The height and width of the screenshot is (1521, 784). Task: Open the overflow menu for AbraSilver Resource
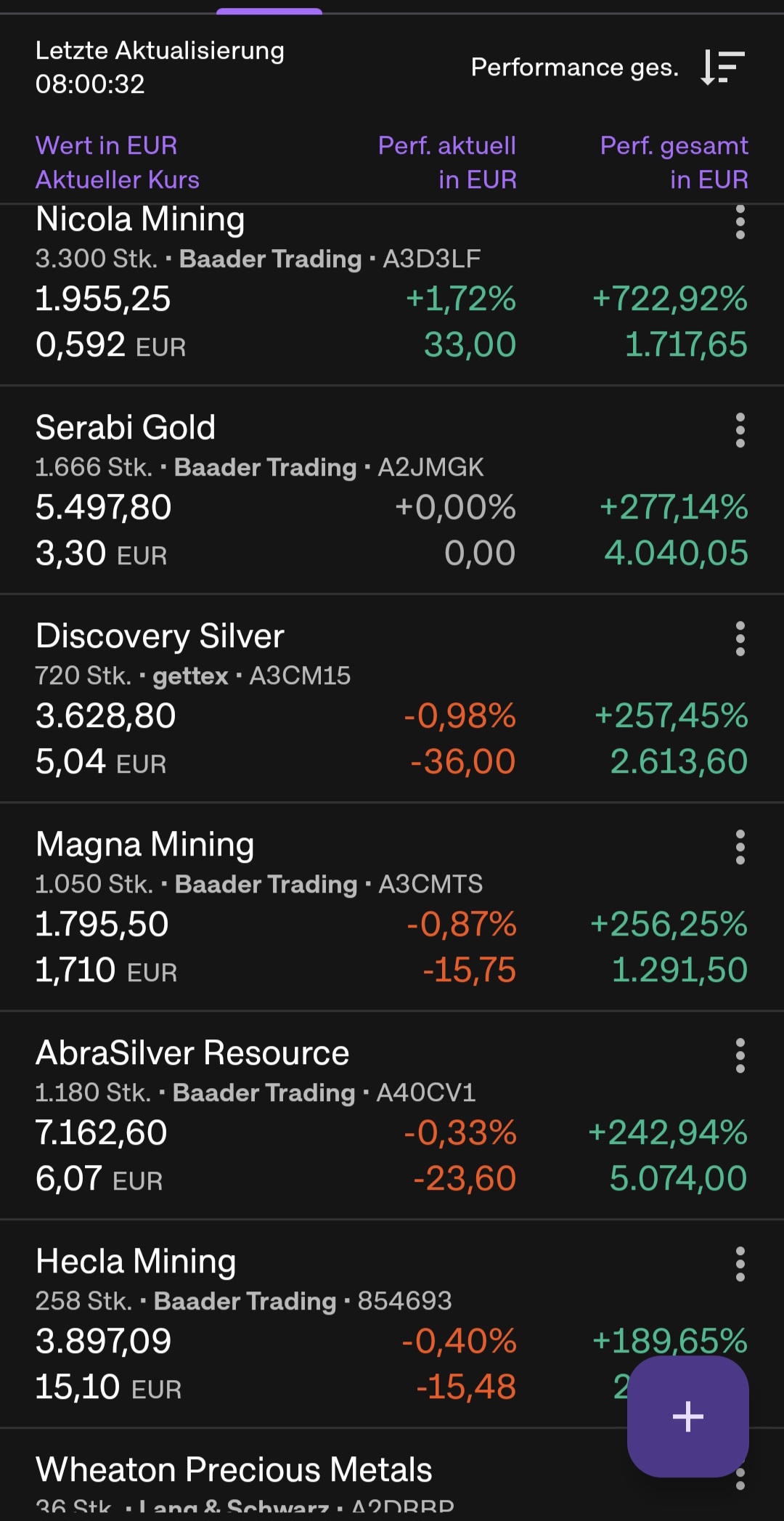tap(740, 1055)
